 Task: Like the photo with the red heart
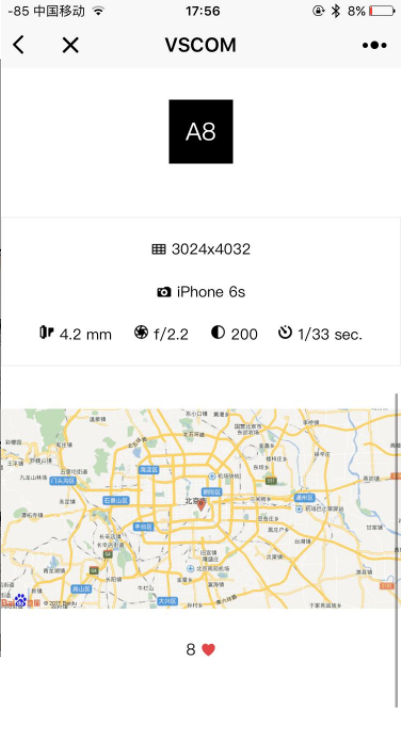(x=208, y=650)
